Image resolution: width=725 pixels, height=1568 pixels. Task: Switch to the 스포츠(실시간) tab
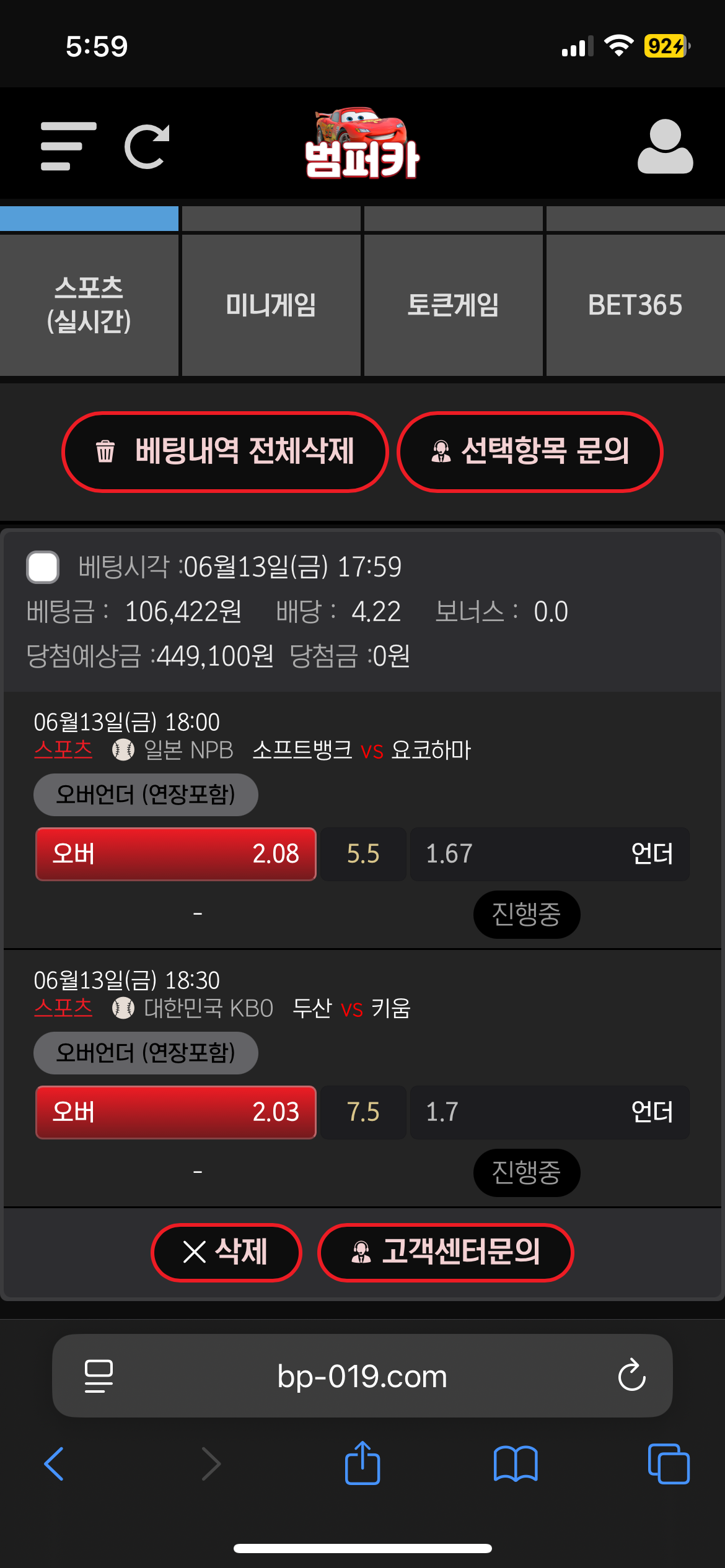coord(89,304)
